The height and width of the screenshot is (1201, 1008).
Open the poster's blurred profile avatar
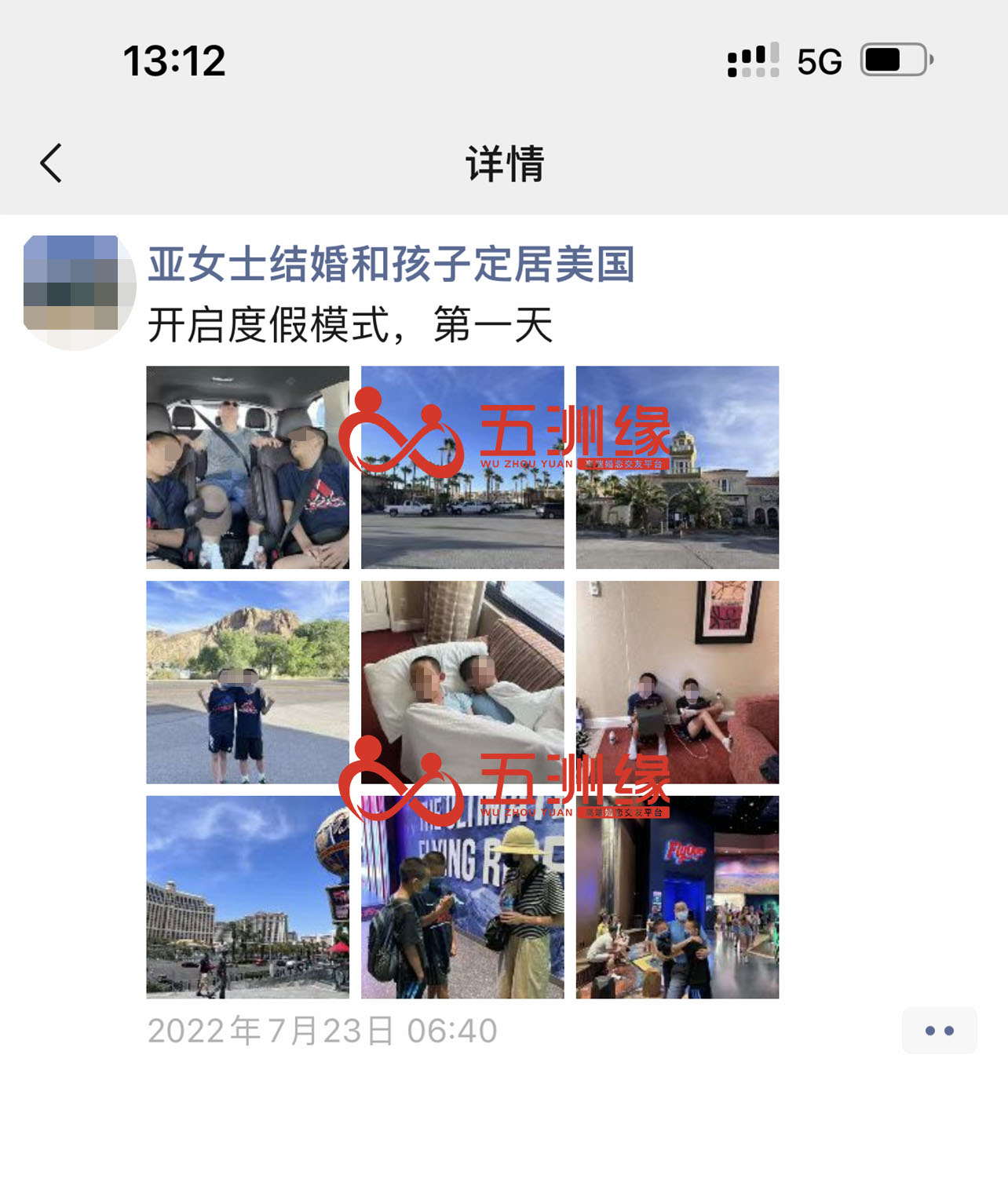click(x=79, y=290)
